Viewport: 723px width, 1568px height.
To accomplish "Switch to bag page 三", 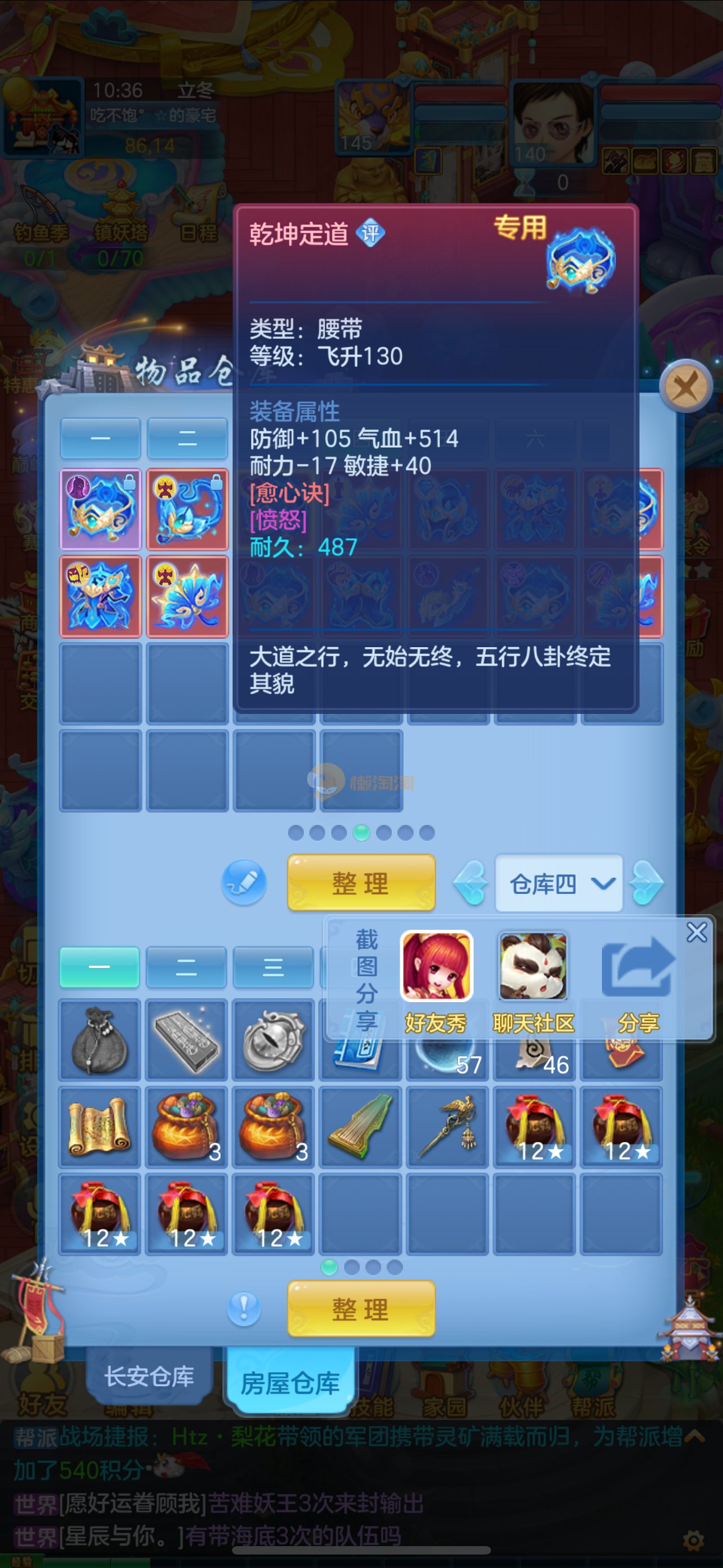I will [x=274, y=967].
